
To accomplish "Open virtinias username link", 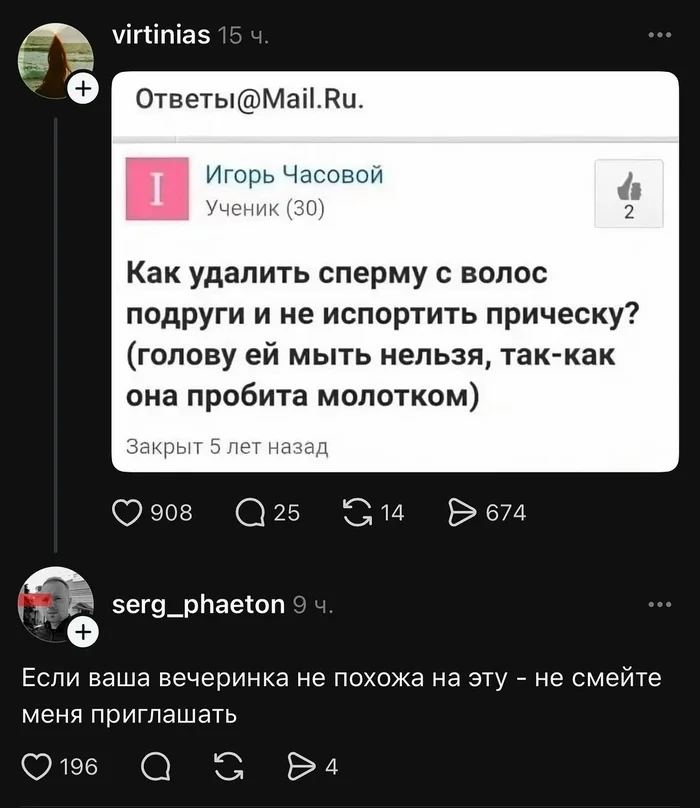I will [162, 35].
